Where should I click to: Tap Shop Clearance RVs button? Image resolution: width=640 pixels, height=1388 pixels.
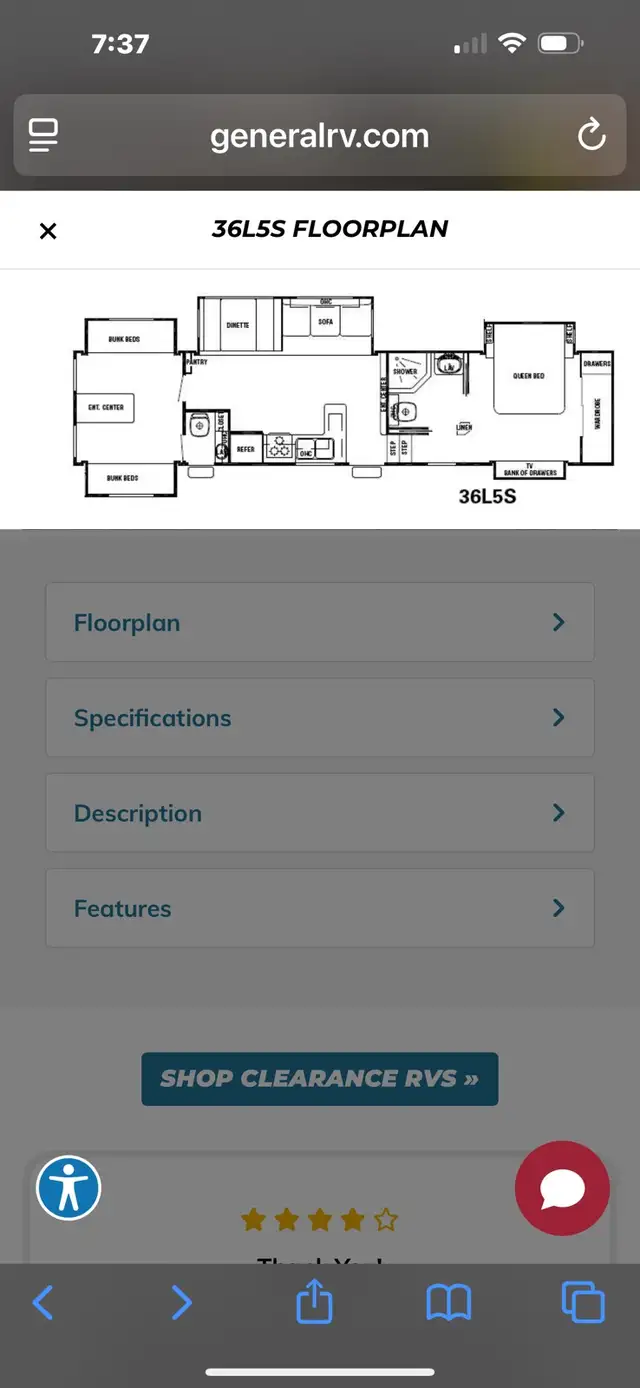320,1079
